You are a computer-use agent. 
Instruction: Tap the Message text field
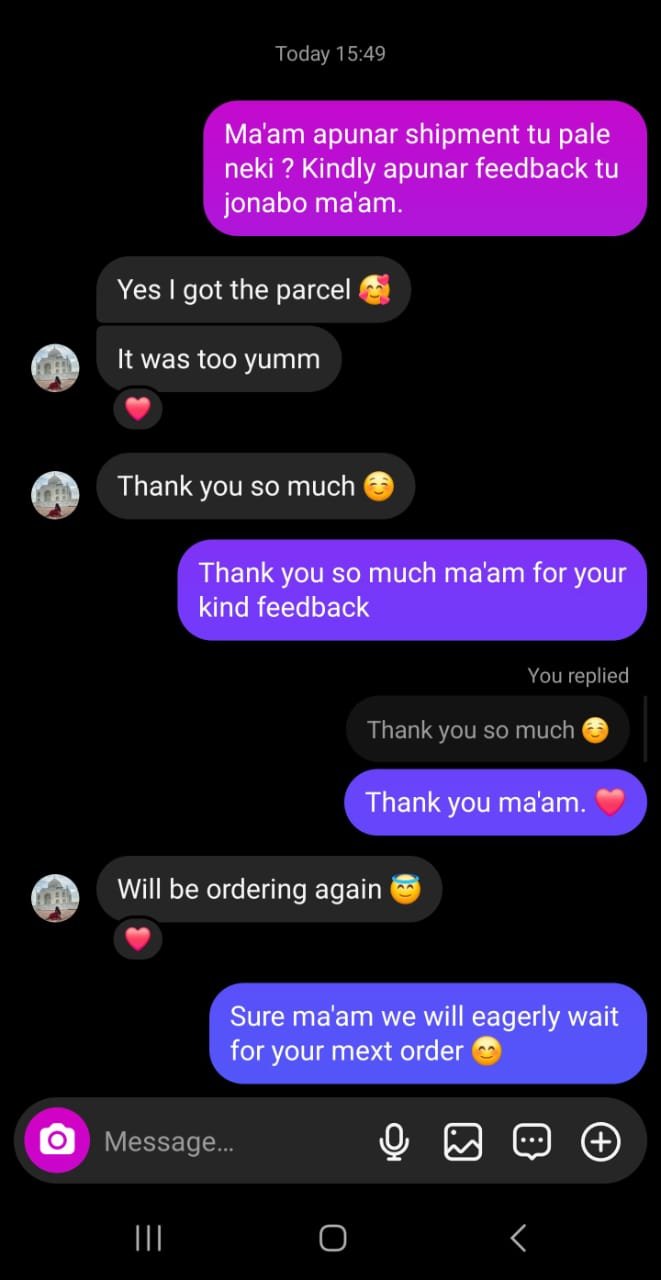(x=230, y=1141)
